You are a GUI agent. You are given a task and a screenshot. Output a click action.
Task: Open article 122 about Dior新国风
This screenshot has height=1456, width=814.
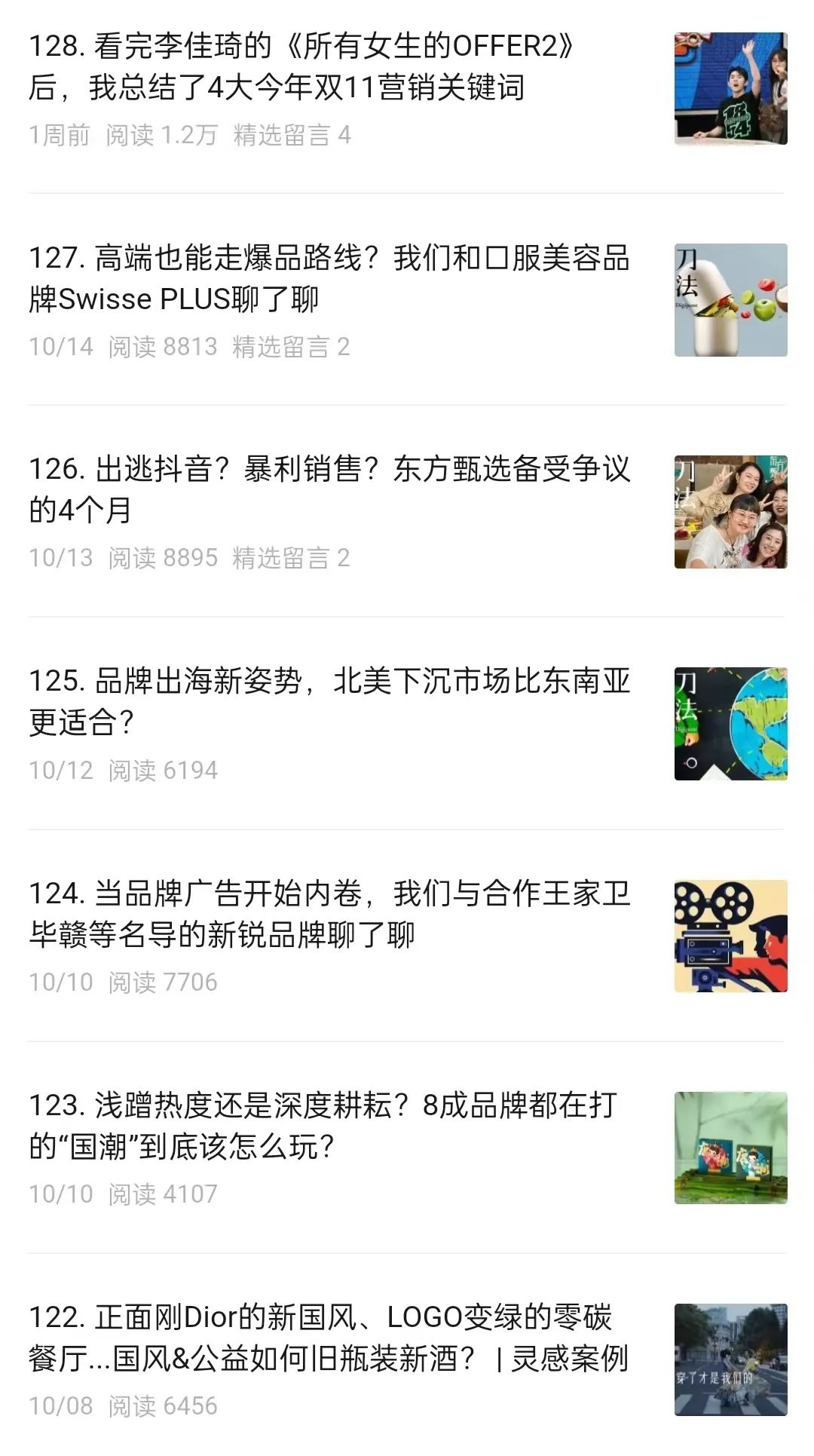(x=329, y=1338)
